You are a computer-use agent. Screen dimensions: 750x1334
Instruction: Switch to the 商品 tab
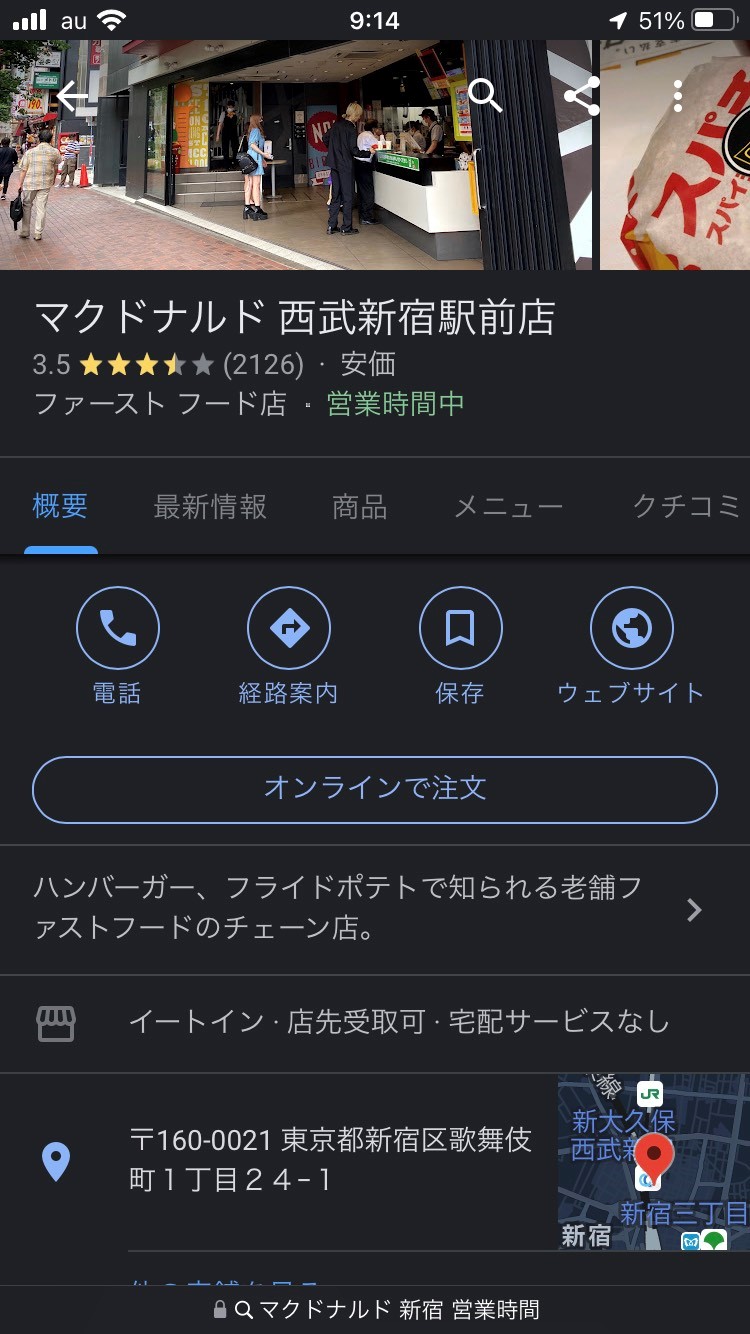pyautogui.click(x=360, y=507)
